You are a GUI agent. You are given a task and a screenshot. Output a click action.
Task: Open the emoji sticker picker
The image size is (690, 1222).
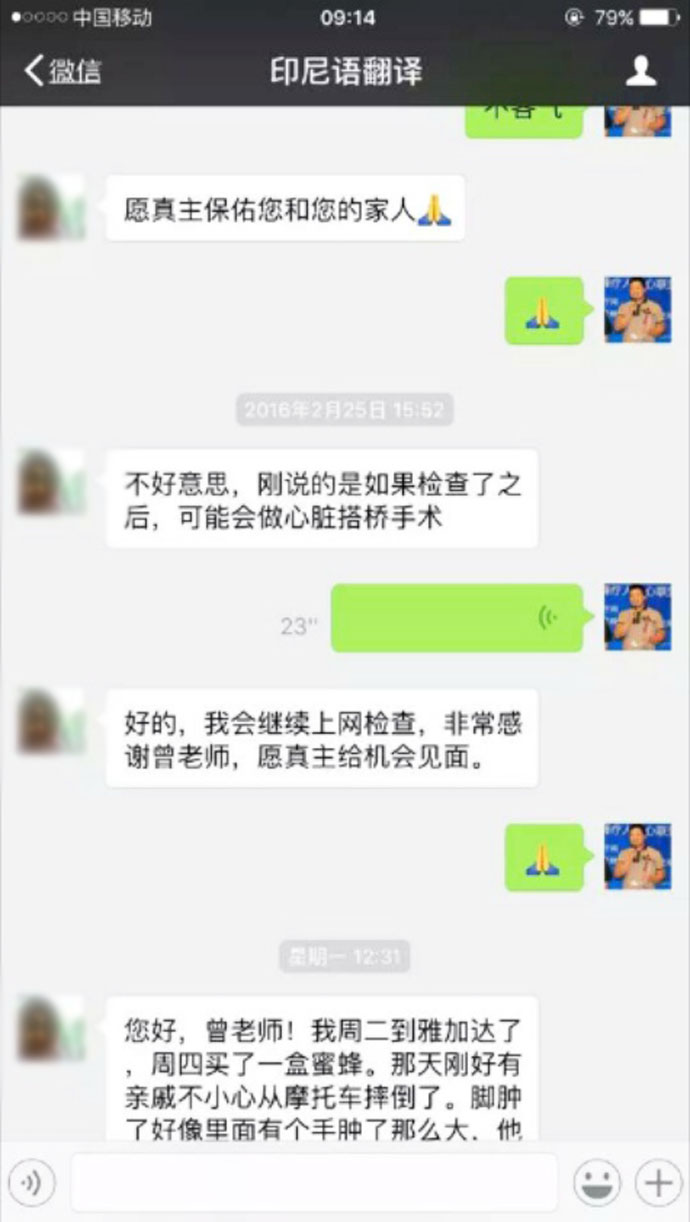click(x=597, y=1184)
